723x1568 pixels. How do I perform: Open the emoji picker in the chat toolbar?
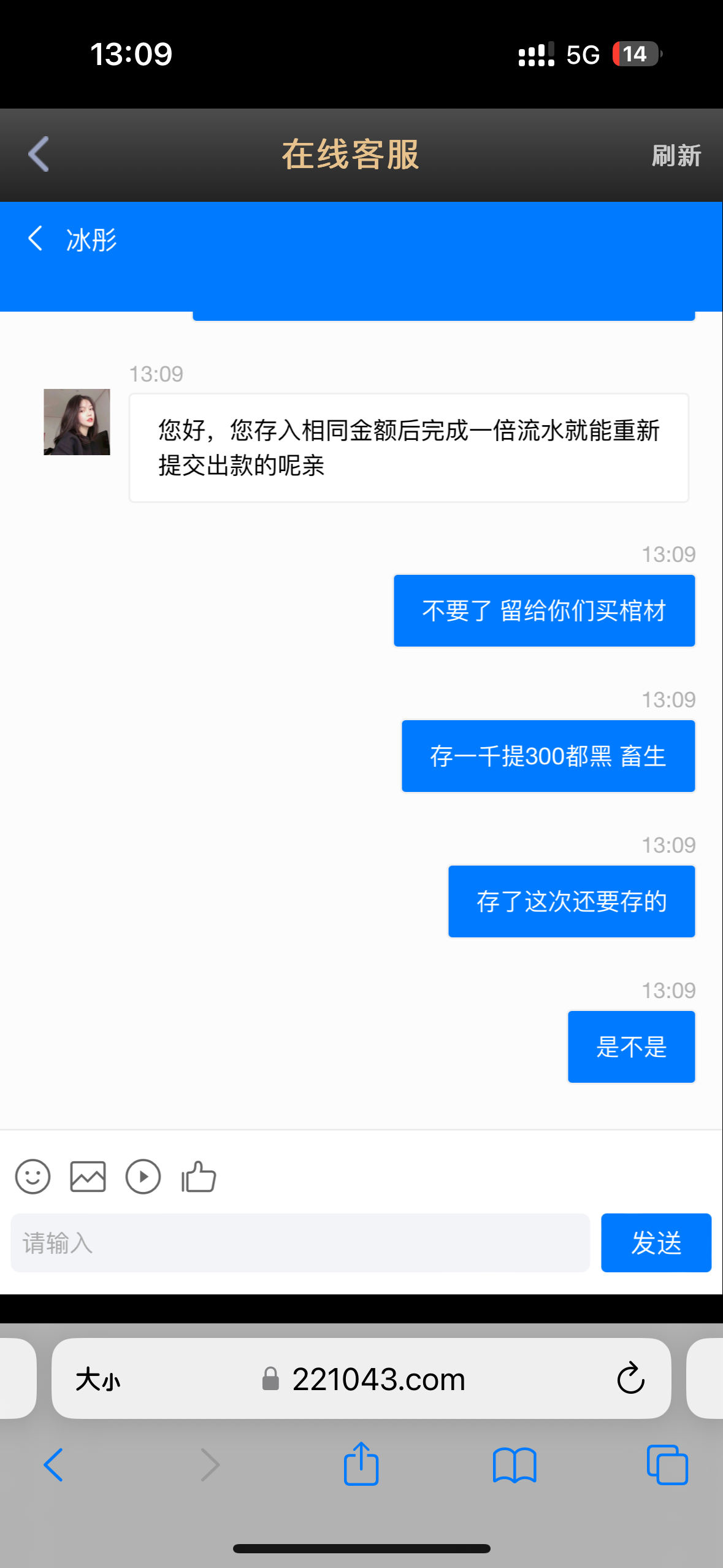coord(33,1177)
